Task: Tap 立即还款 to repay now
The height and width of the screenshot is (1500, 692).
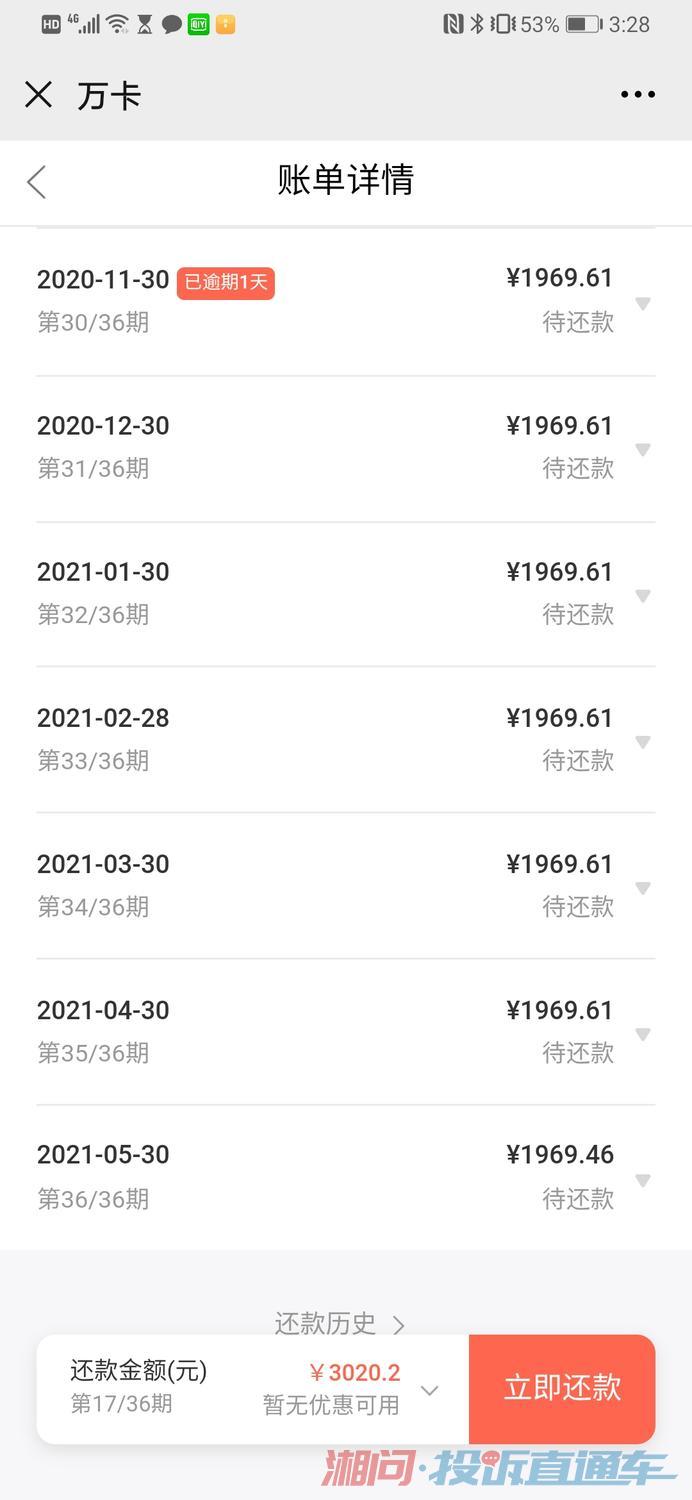Action: click(x=562, y=1388)
